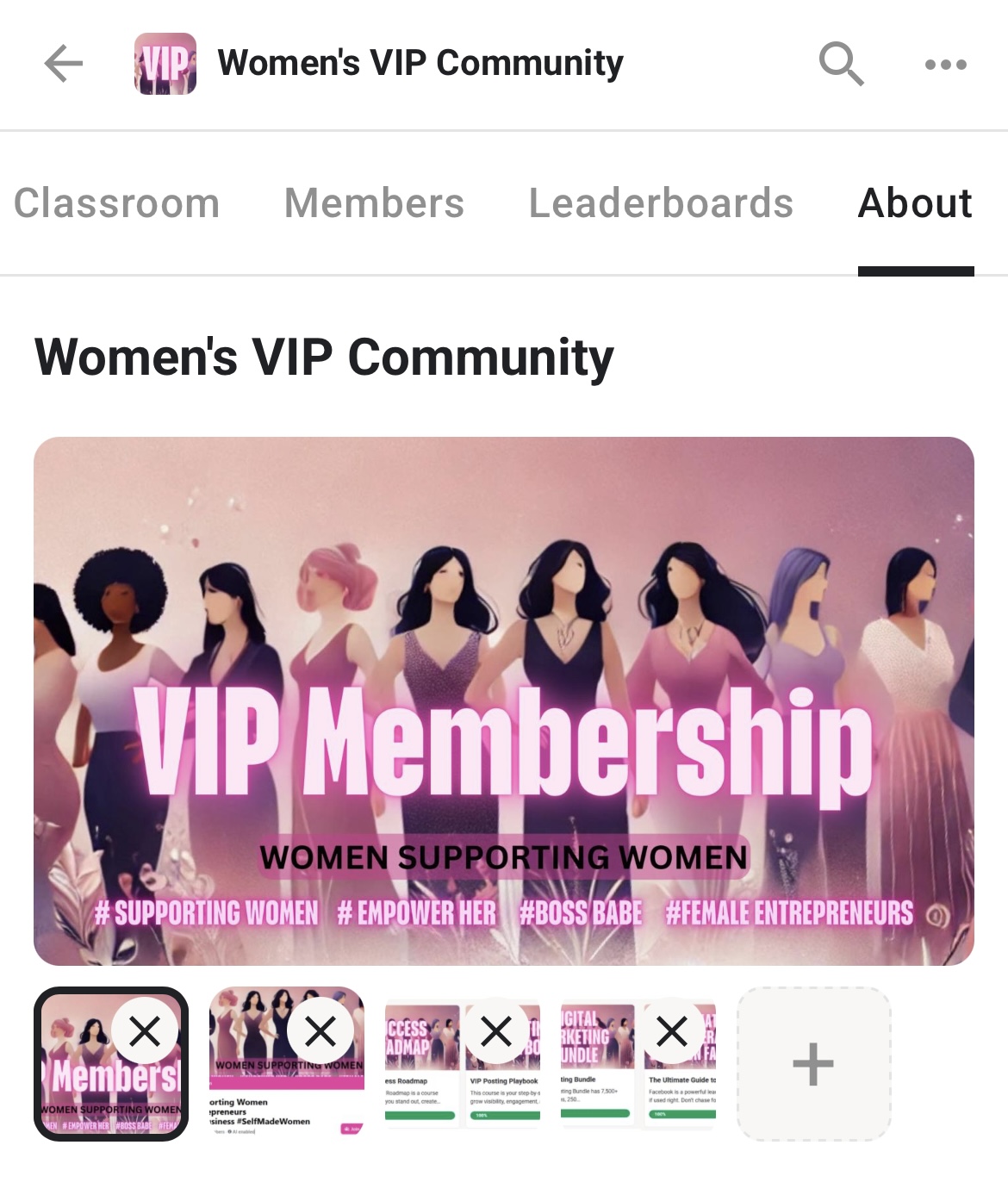This screenshot has width=1008, height=1195.
Task: Open the three-dot overflow menu
Action: 945,64
